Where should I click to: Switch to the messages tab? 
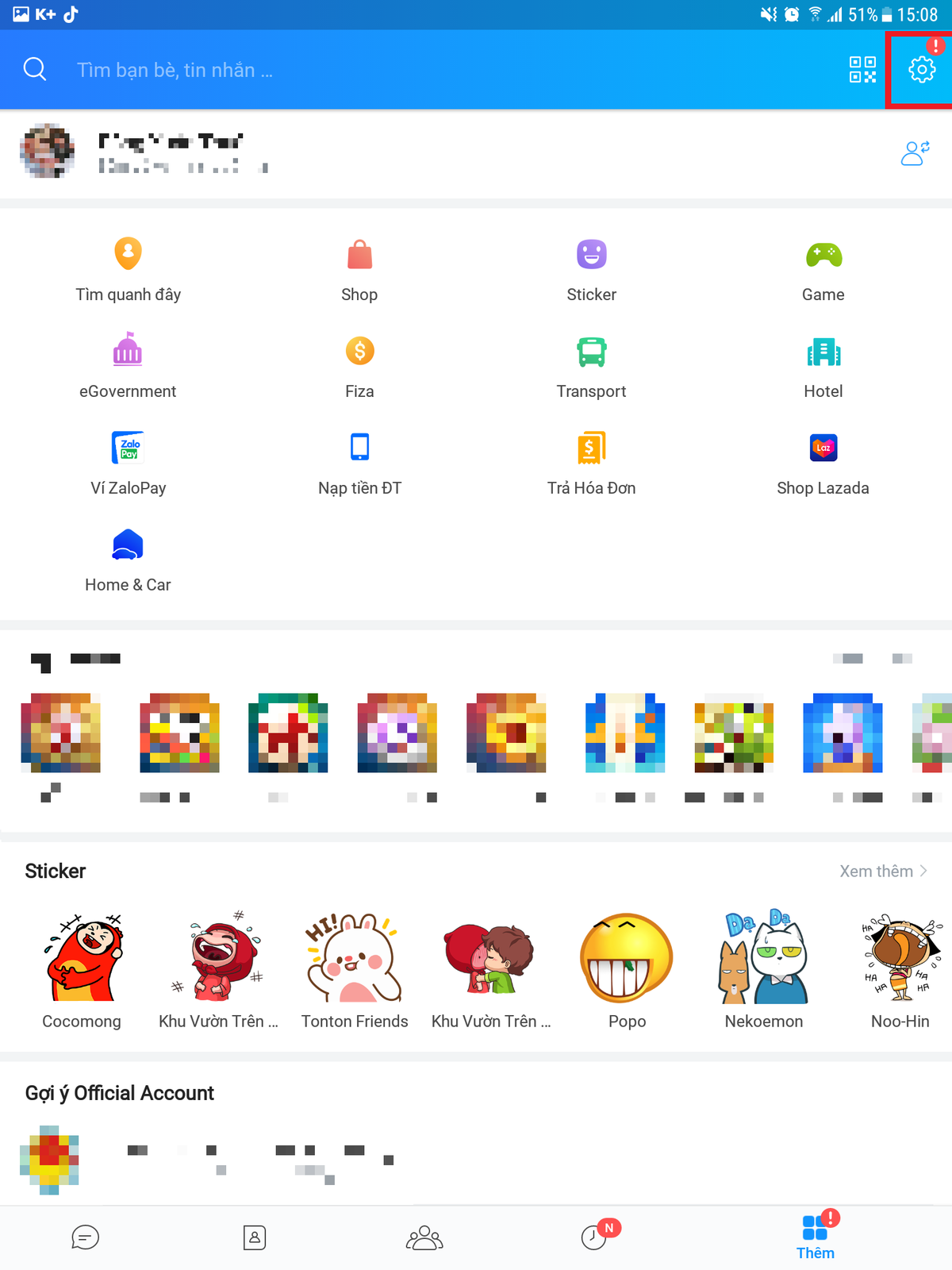coord(85,1237)
